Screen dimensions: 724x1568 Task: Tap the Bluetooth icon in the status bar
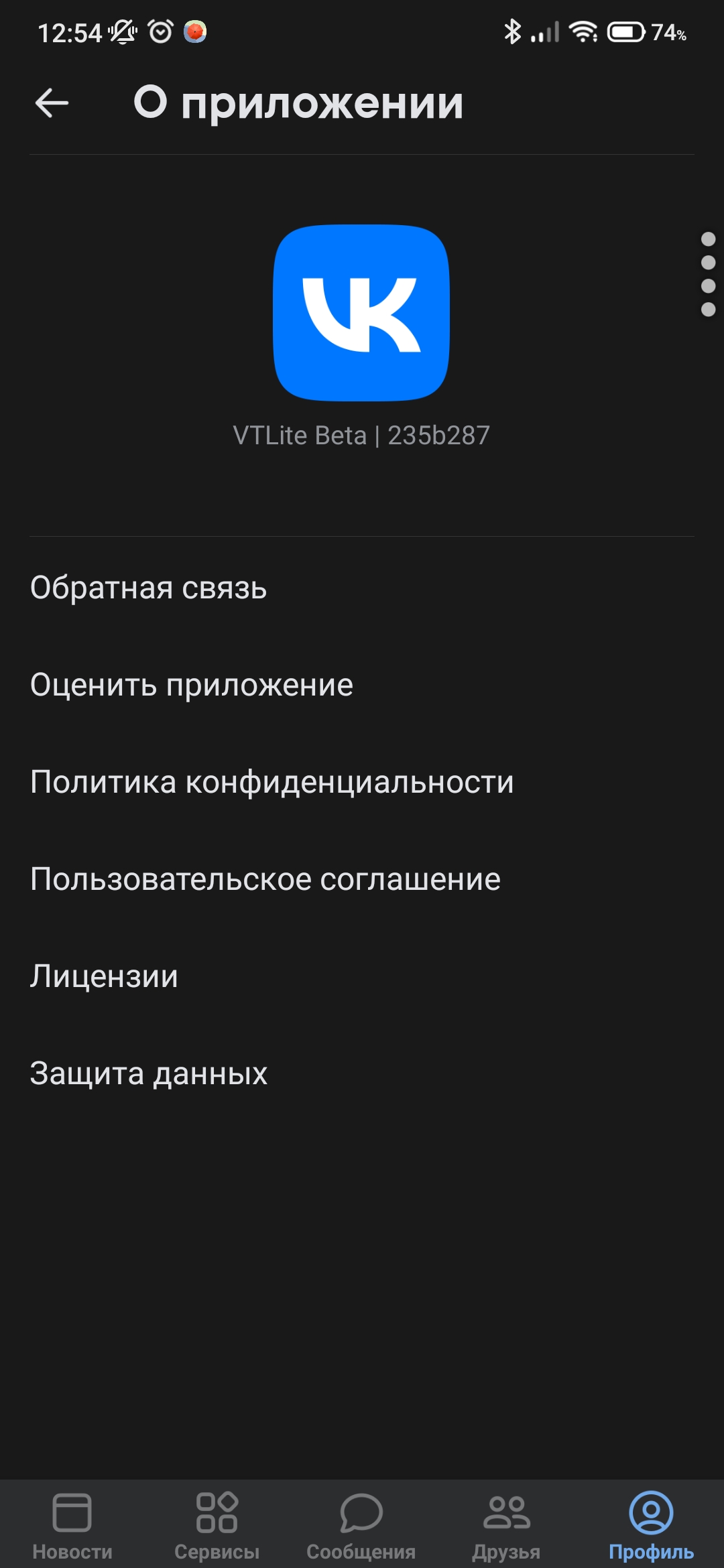[x=513, y=32]
